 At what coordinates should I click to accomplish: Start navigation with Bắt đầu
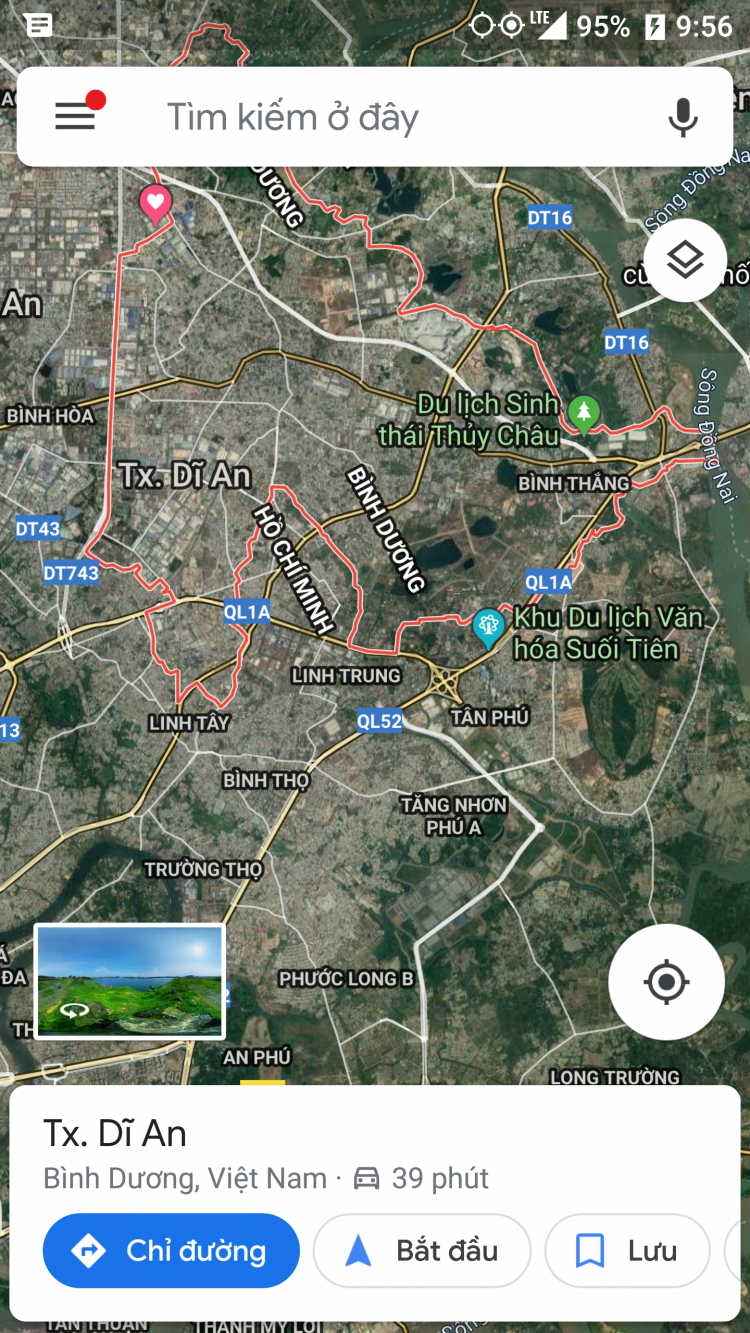(421, 1250)
